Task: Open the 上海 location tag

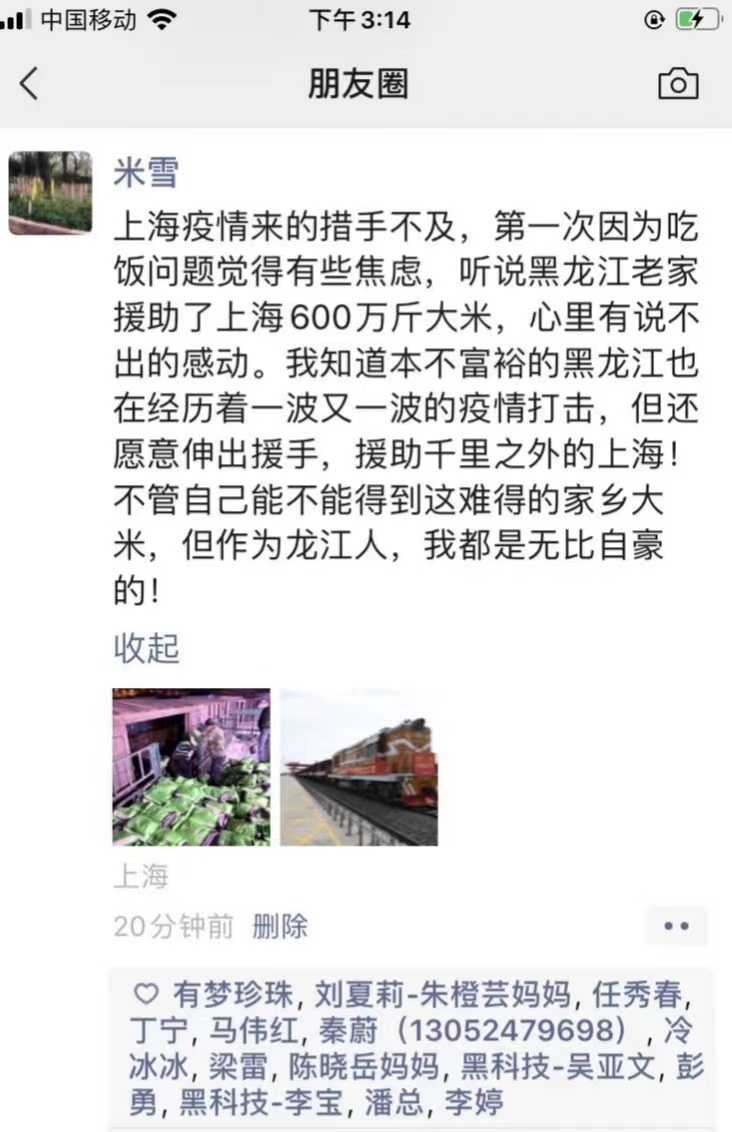Action: click(x=141, y=877)
